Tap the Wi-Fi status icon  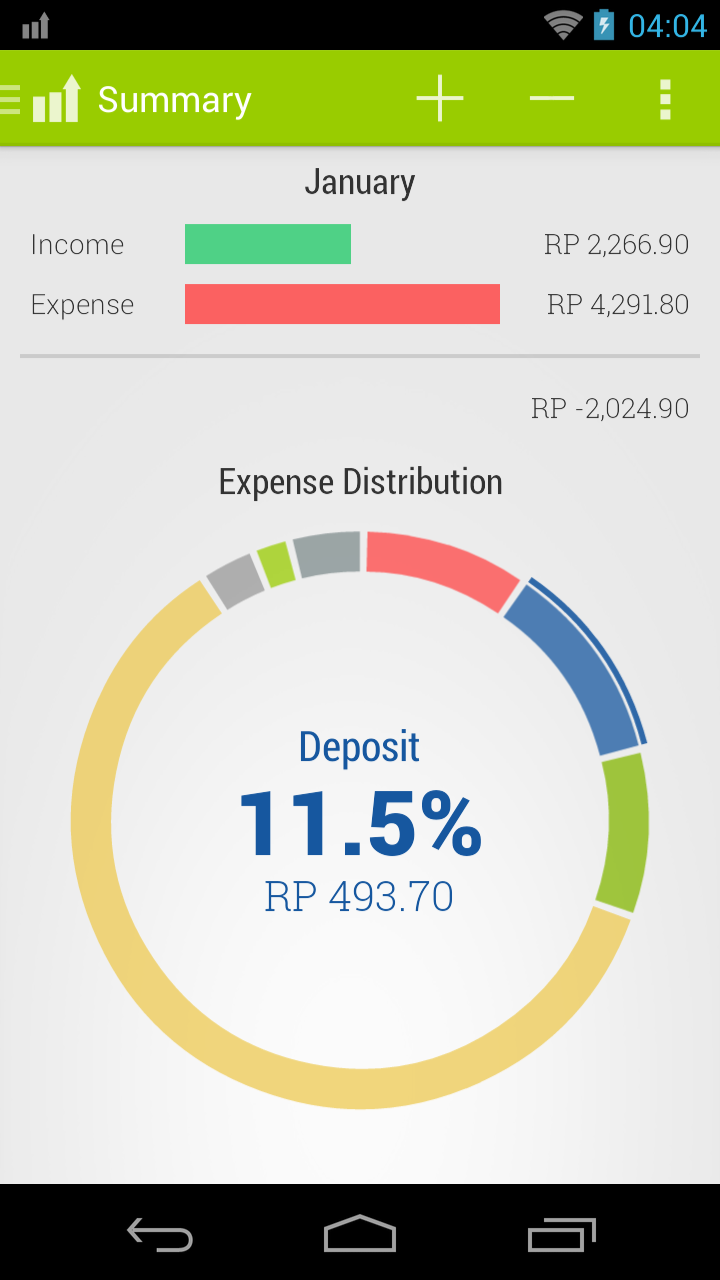(560, 25)
